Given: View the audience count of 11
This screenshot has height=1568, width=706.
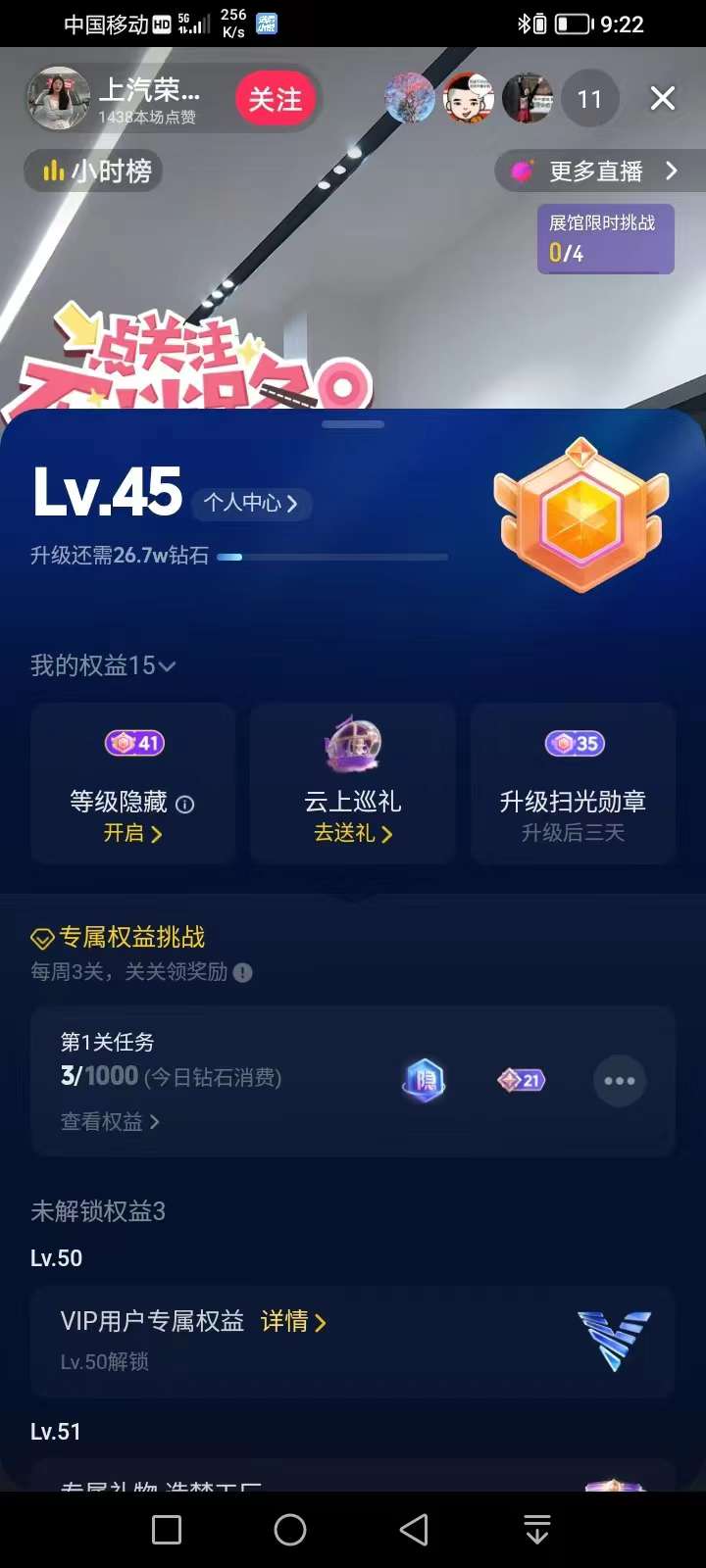Looking at the screenshot, I should (x=589, y=99).
